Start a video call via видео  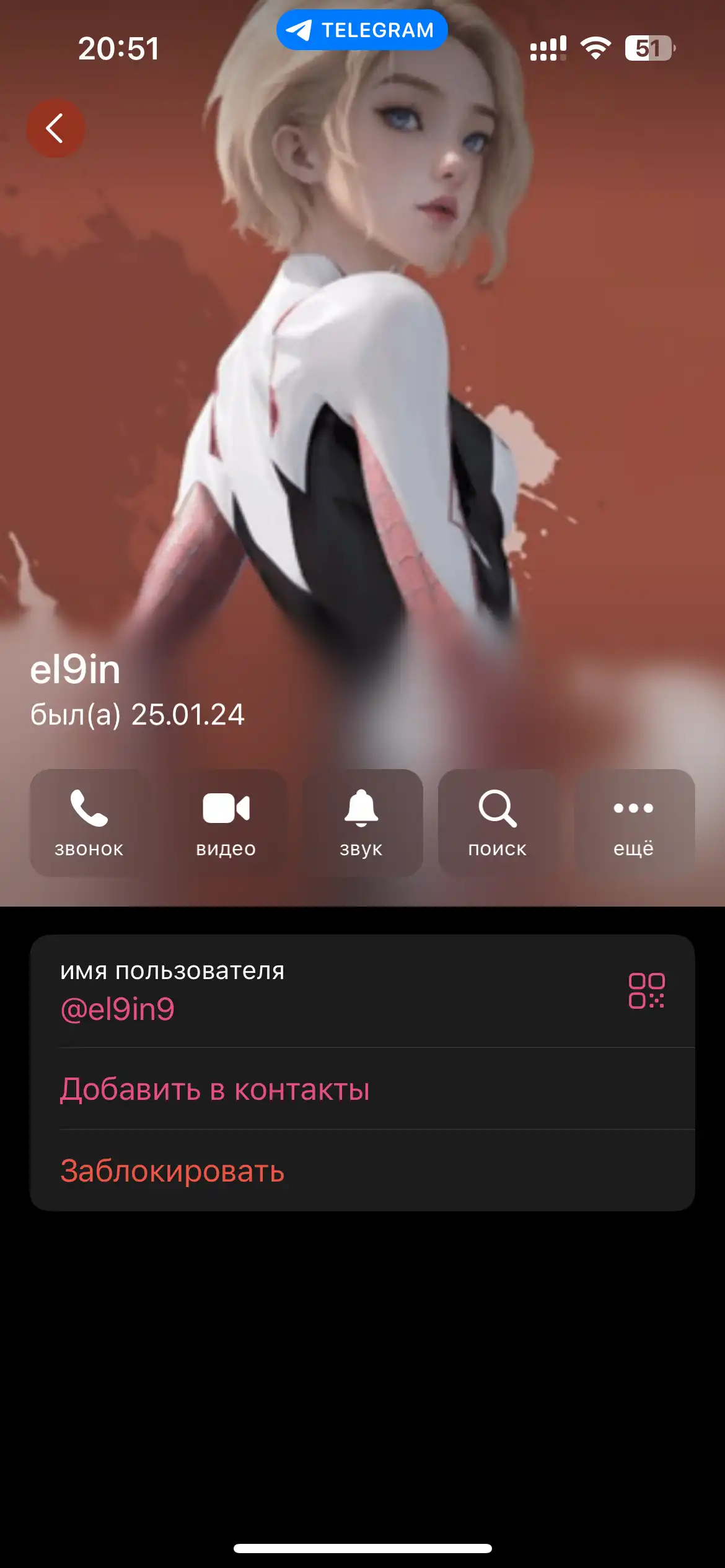(226, 823)
